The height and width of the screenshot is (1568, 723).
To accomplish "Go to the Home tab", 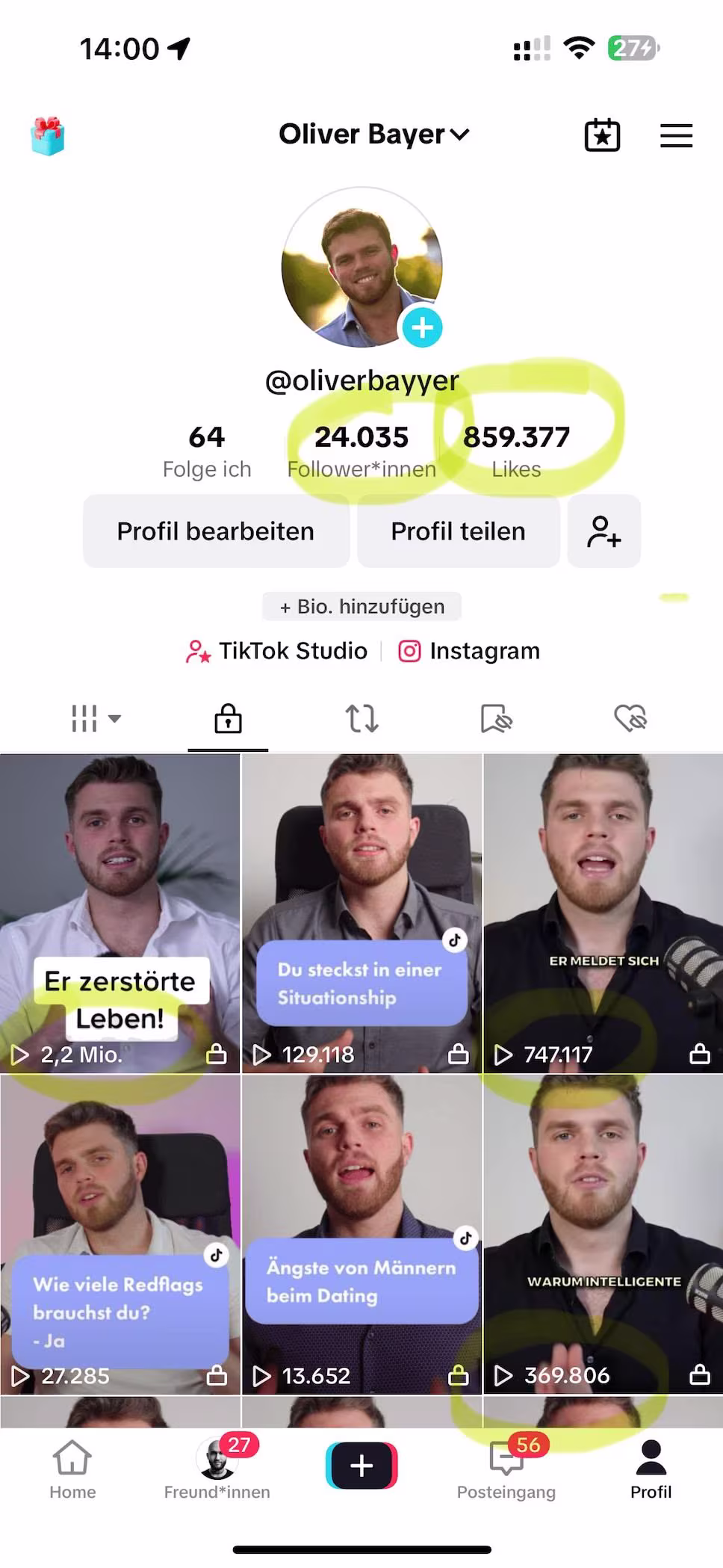I will click(x=72, y=1470).
